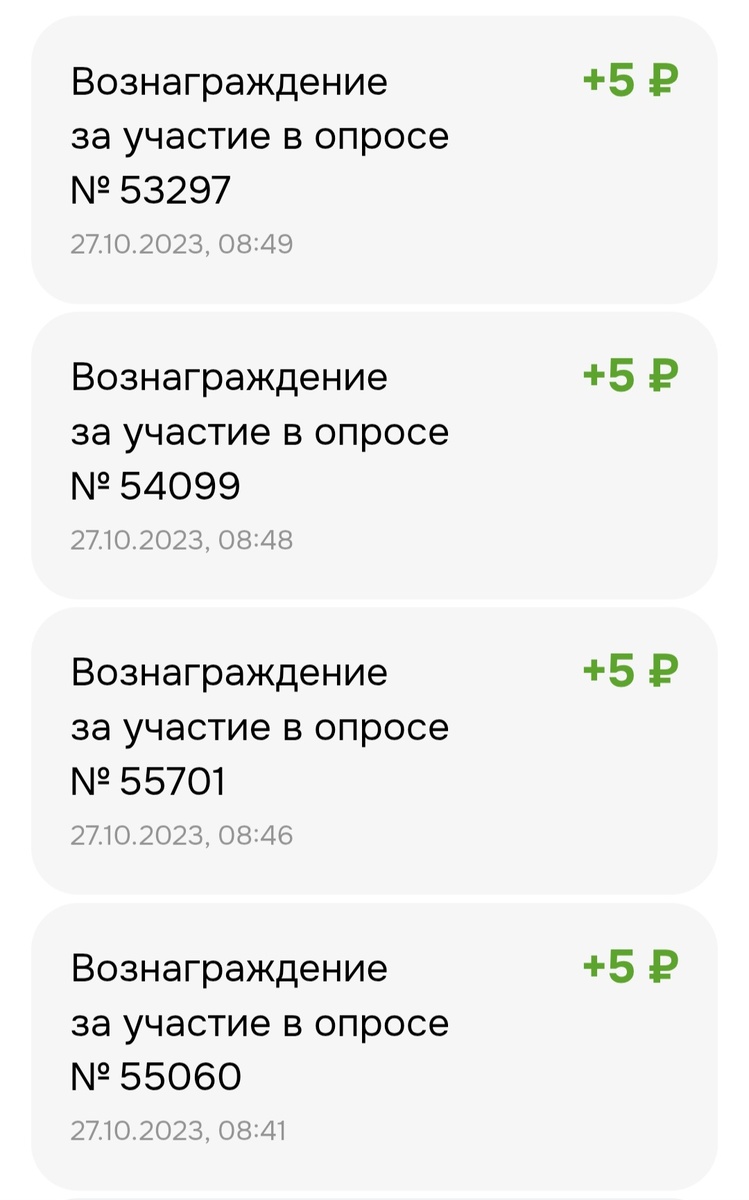Image resolution: width=749 pixels, height=1200 pixels.
Task: Click the timestamp 27.10.2023, 08:41
Action: point(182,1128)
